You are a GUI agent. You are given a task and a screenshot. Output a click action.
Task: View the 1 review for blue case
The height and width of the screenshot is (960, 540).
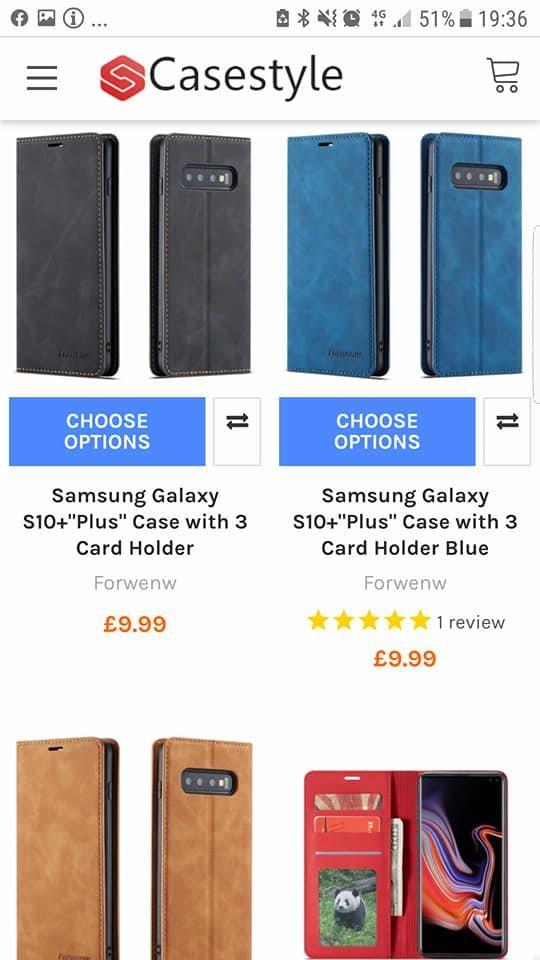point(470,623)
